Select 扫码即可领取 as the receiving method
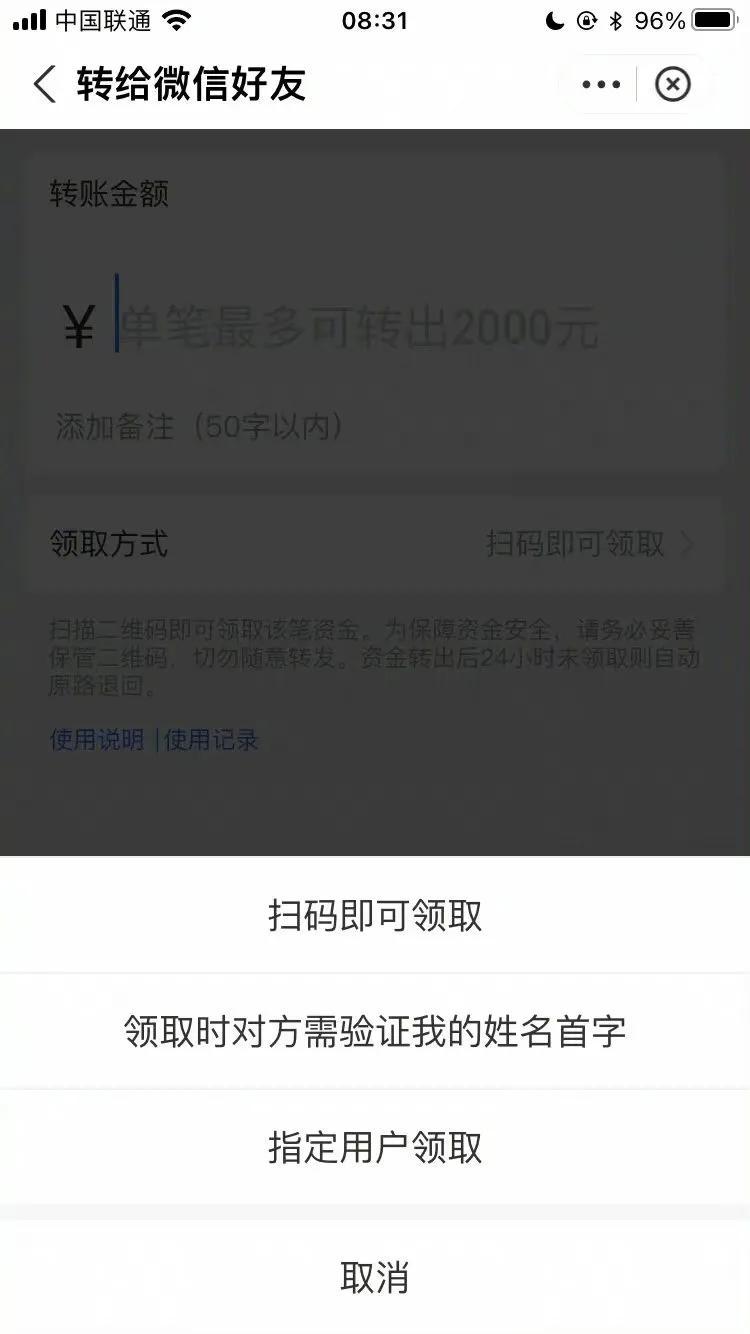 click(x=375, y=915)
